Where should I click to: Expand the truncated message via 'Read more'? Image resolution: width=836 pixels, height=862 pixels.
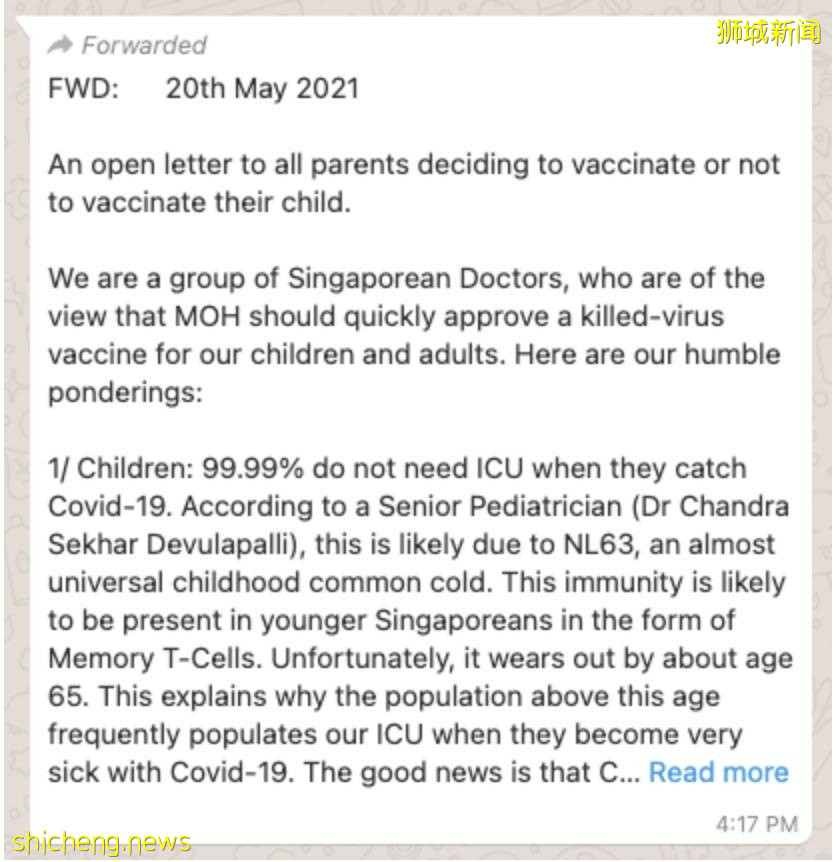tap(718, 772)
